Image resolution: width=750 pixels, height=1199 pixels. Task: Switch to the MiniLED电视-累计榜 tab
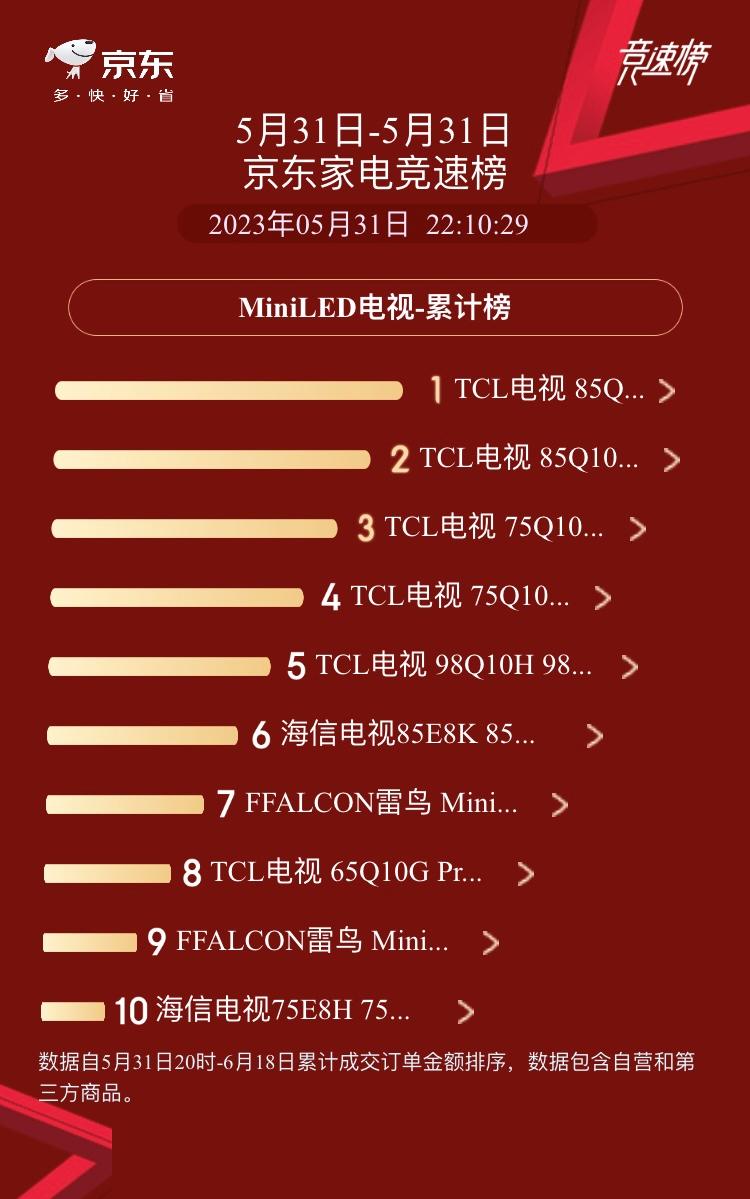(x=374, y=308)
